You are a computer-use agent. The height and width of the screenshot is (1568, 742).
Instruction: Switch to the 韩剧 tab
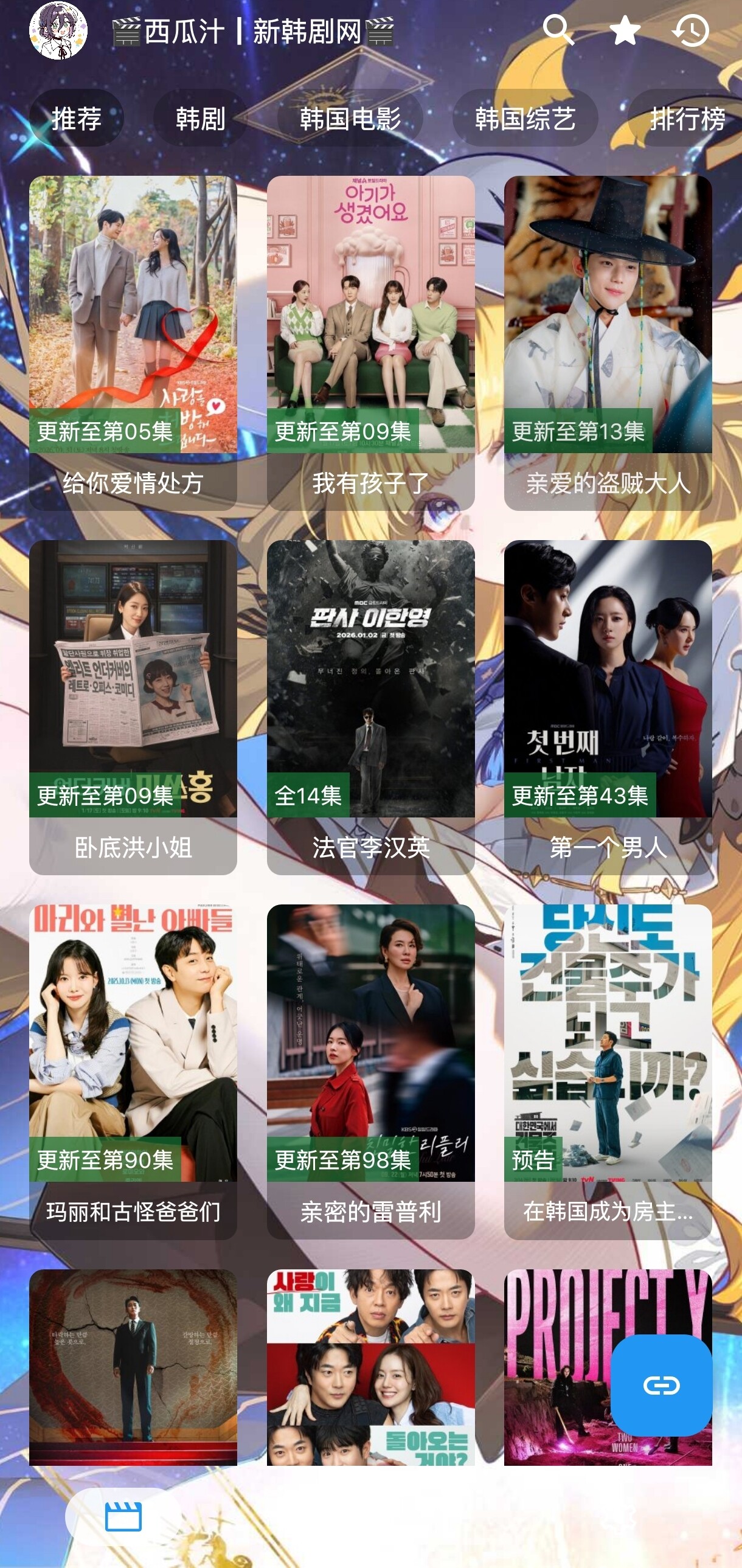point(200,118)
